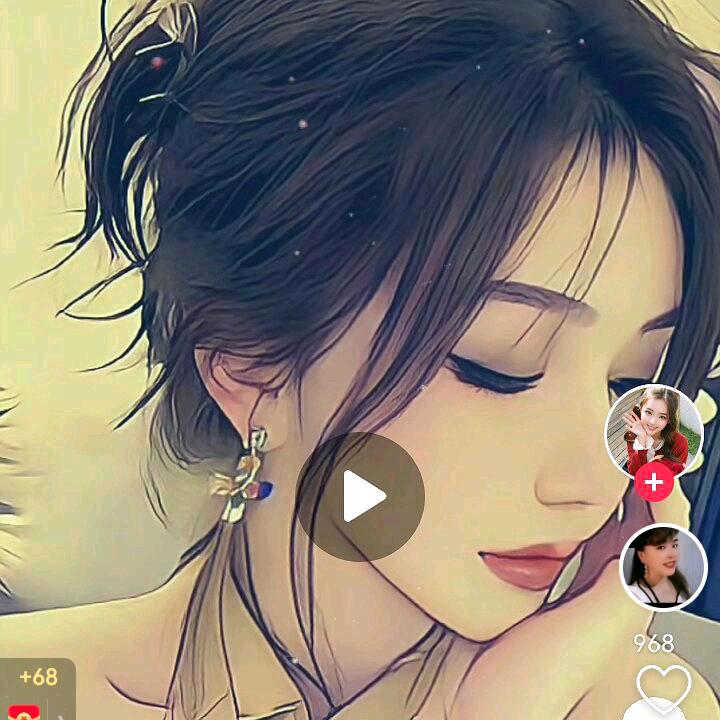Follow creator via red plus button

pos(653,483)
